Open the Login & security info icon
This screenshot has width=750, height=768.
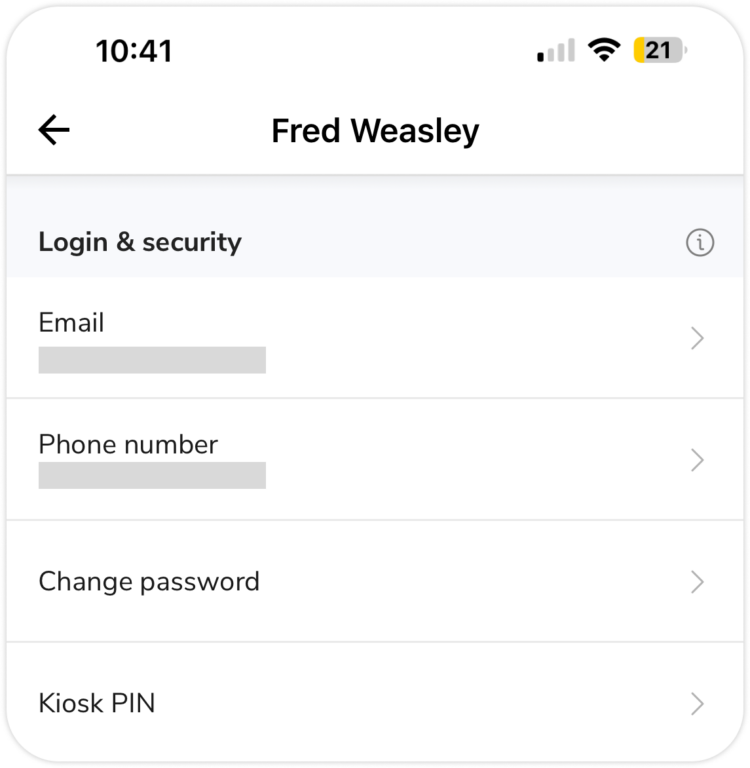[x=700, y=243]
